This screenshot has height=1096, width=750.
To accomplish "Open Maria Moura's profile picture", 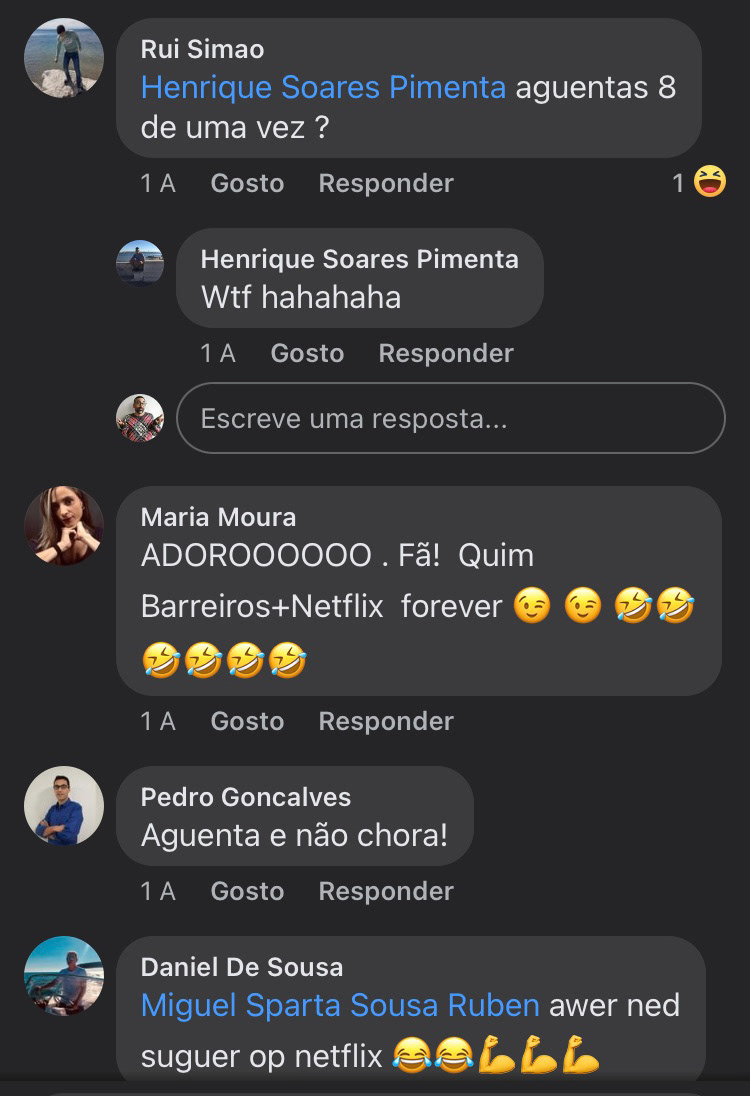I will 64,526.
